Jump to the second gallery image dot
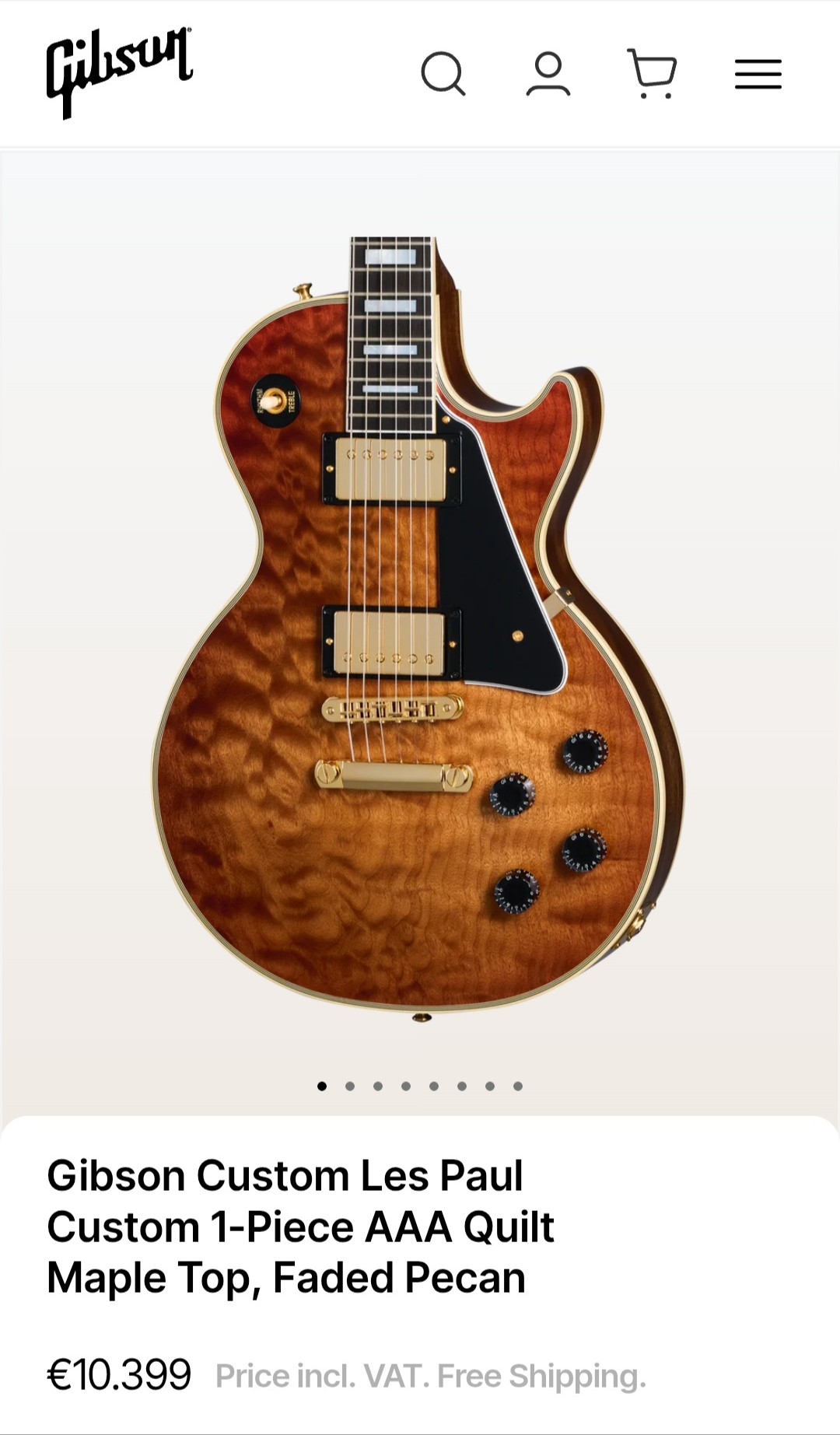Screen dimensions: 840x1435 click(350, 1086)
